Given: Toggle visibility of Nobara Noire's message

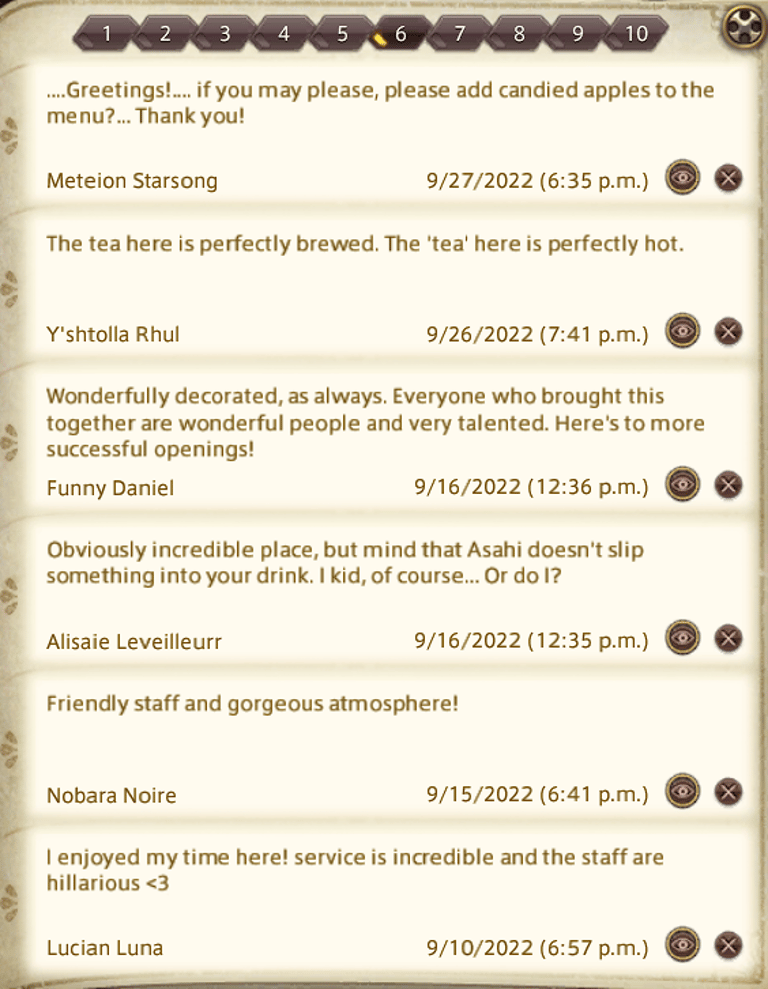Looking at the screenshot, I should click(683, 792).
